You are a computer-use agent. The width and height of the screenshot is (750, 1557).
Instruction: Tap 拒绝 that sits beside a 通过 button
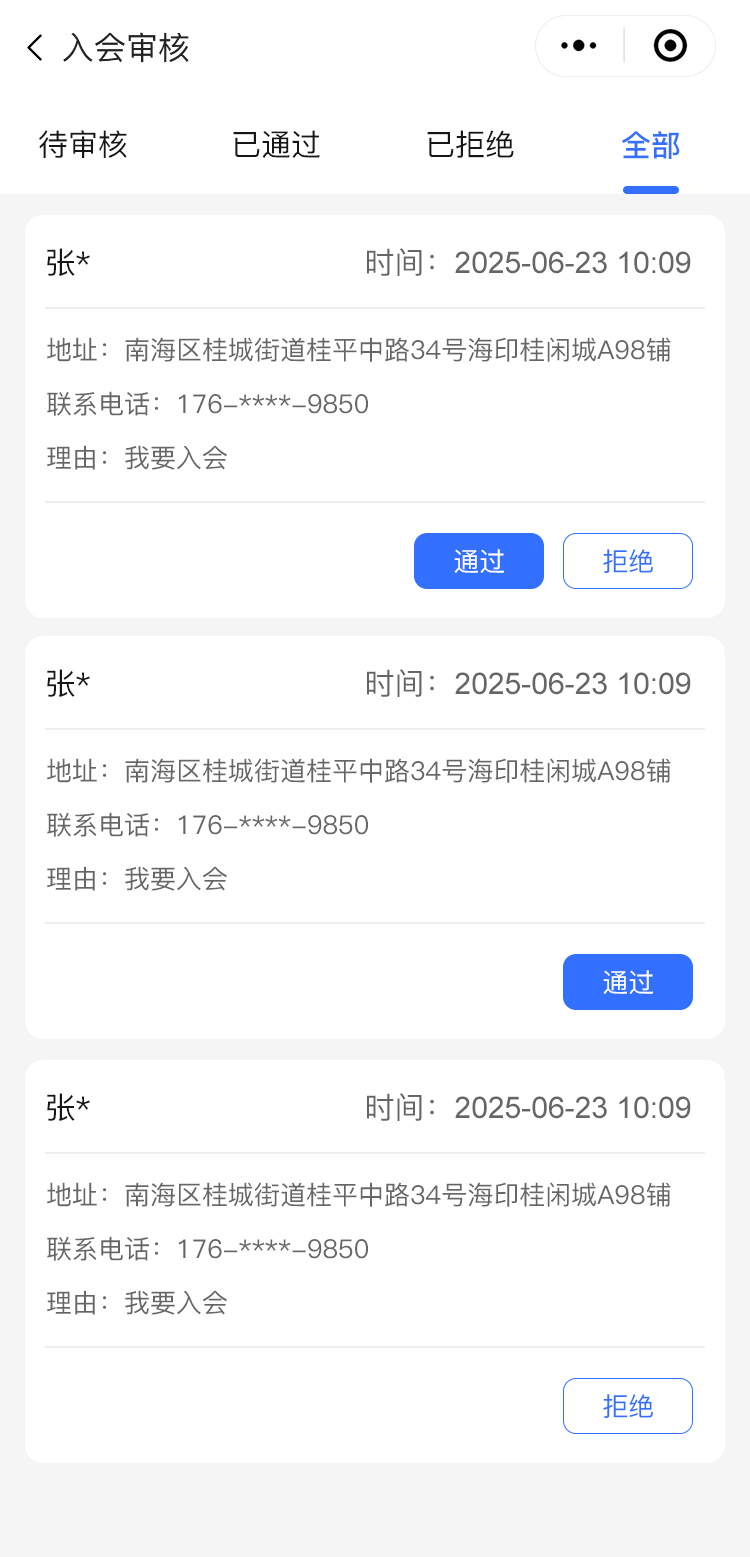click(628, 561)
